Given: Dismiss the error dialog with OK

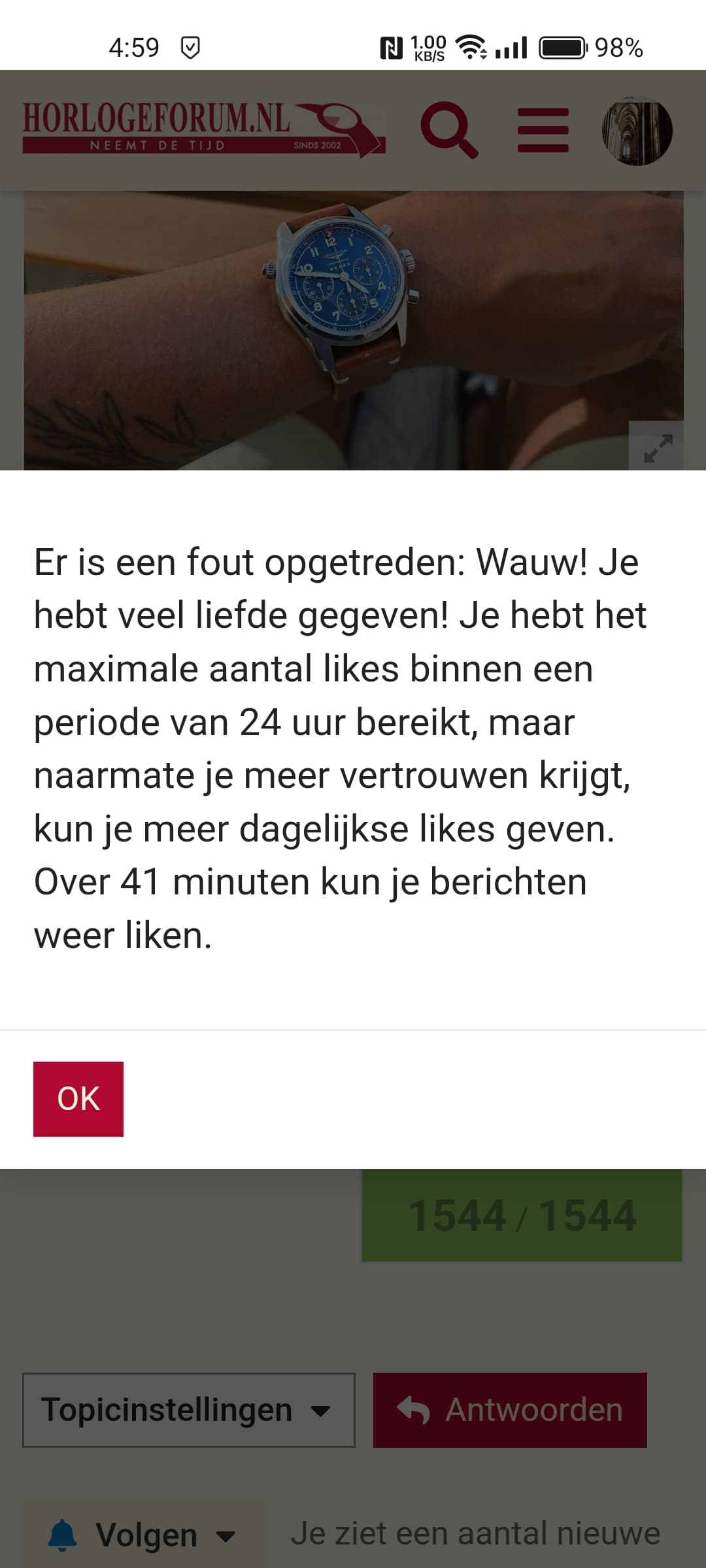Looking at the screenshot, I should pos(78,1099).
